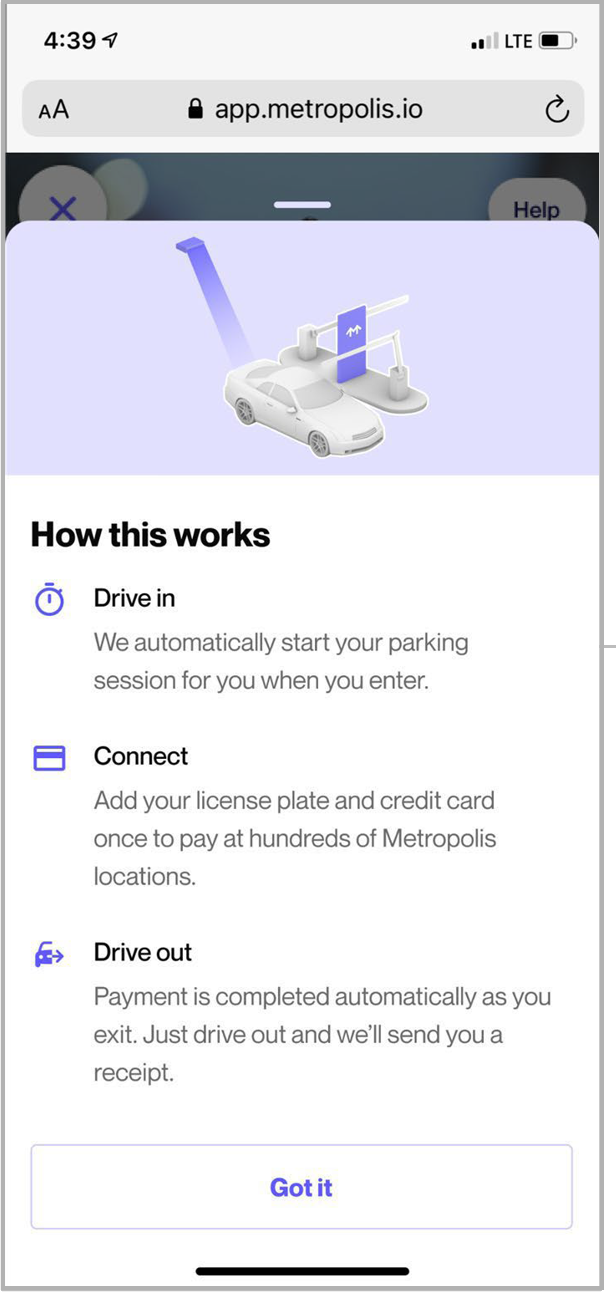Open the Help option
The height and width of the screenshot is (1292, 616).
coord(536,208)
